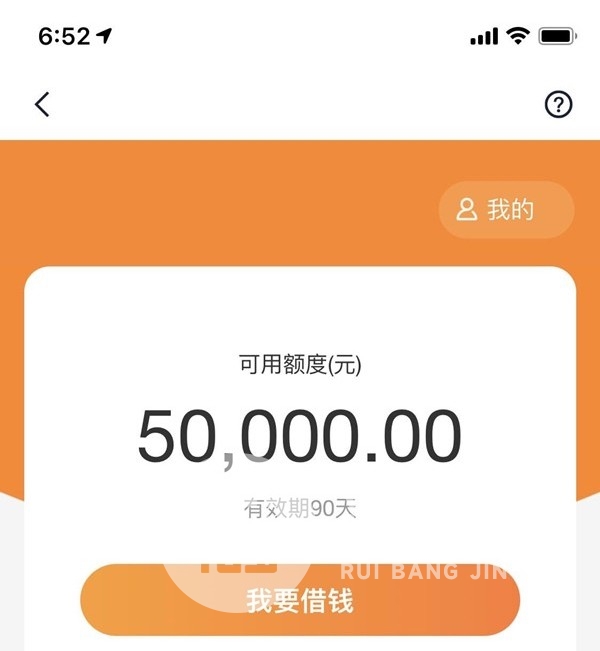
Task: Open the help question mark icon
Action: 558,104
